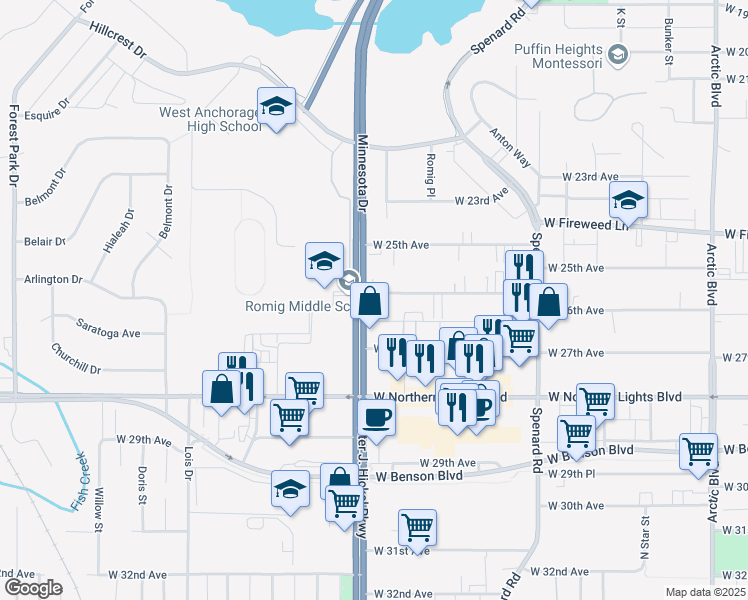Tap the cart marker on W Northern Lights Blvd east of Spenard Rd

[x=595, y=400]
